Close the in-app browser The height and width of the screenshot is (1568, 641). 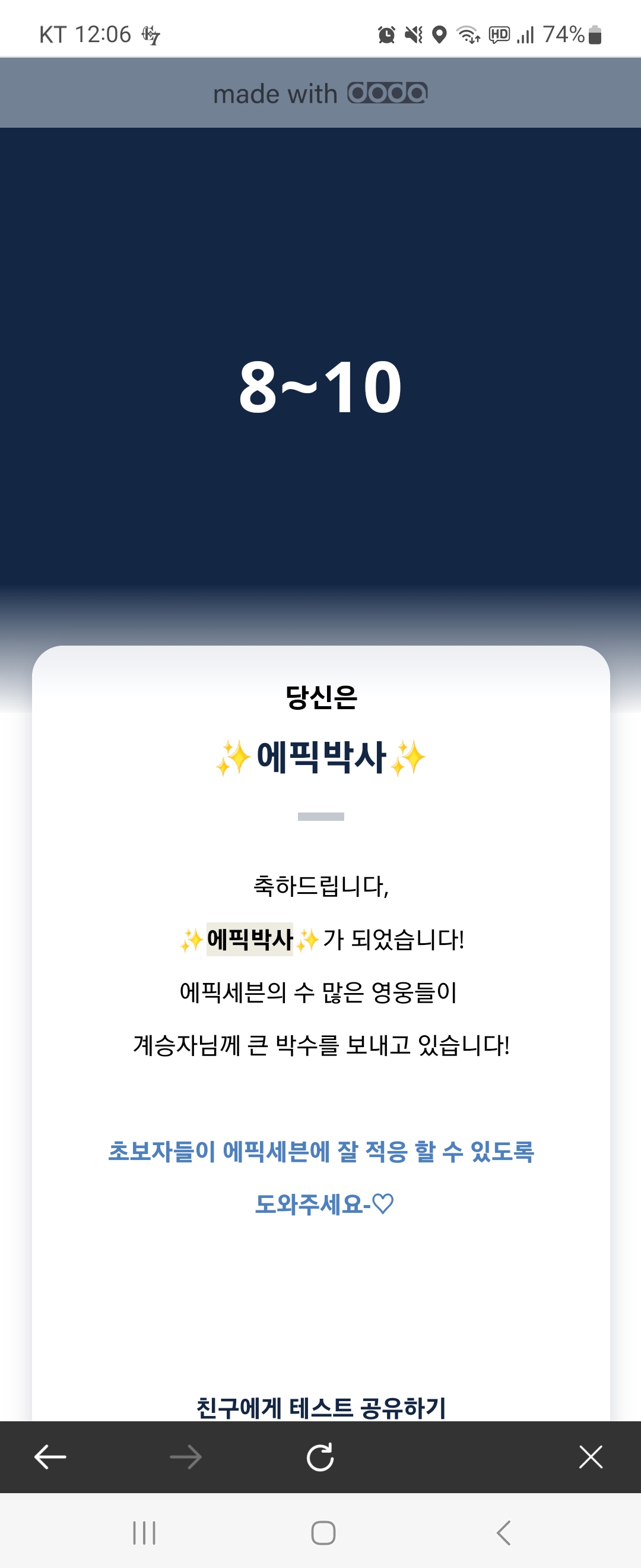(591, 1457)
